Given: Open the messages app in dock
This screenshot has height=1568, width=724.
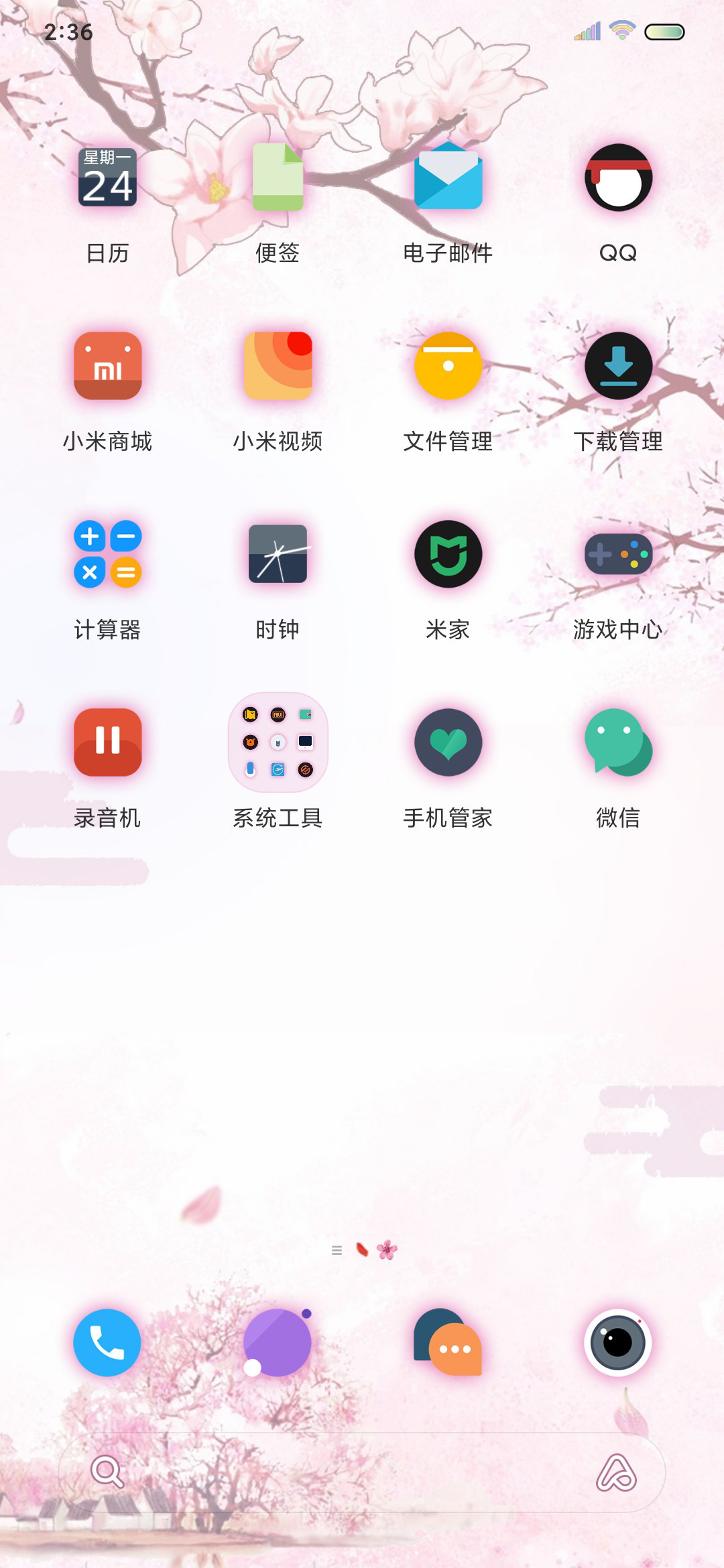Looking at the screenshot, I should tap(448, 1342).
